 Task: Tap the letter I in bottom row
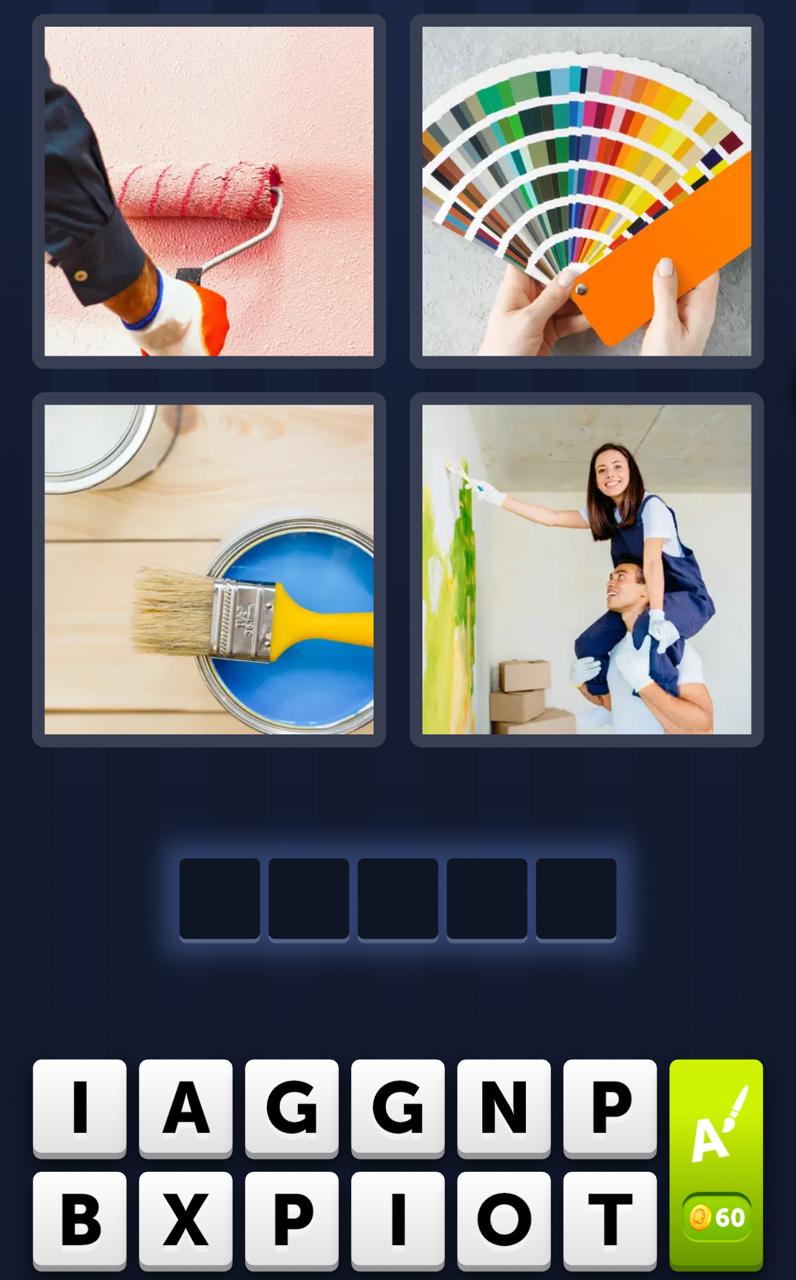(x=398, y=1218)
